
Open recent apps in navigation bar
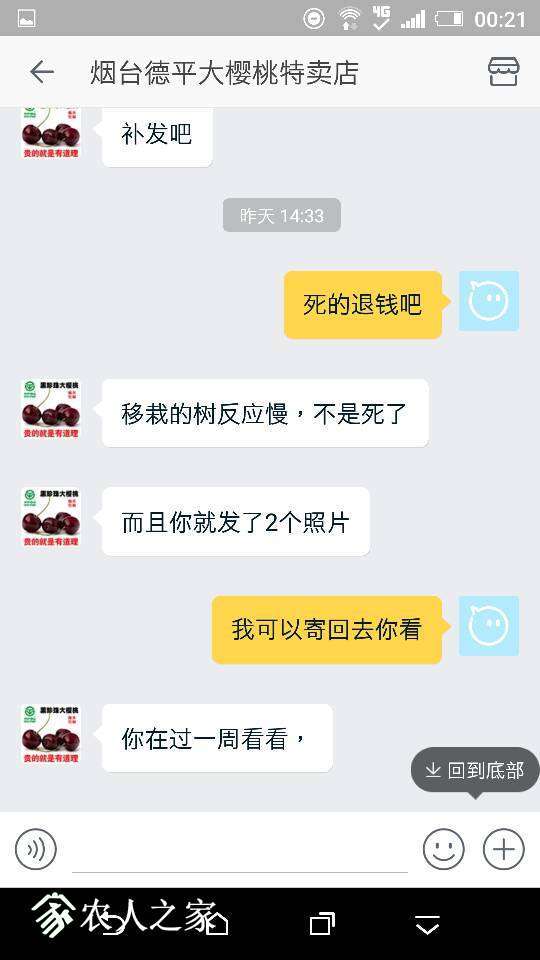(x=322, y=924)
